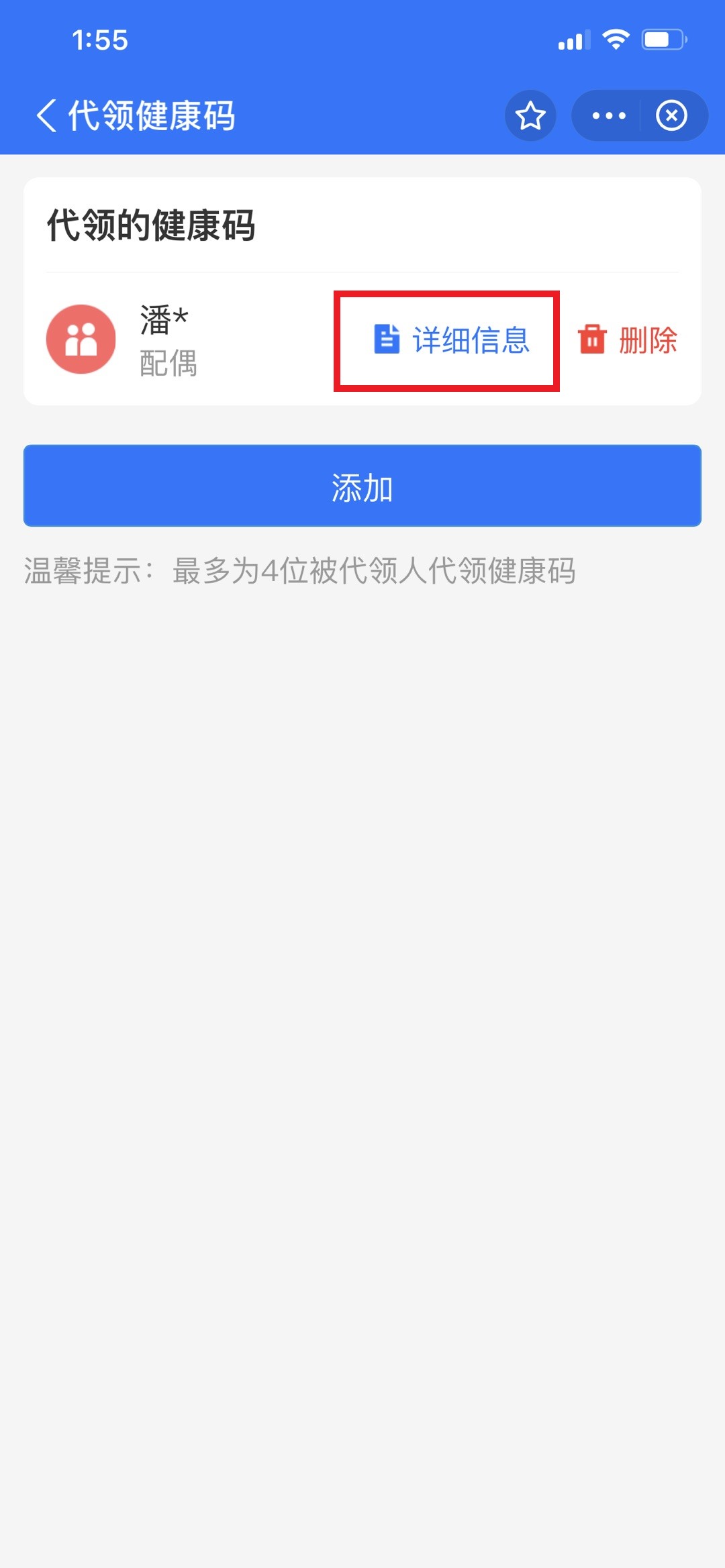The image size is (725, 1568).
Task: Close the mini program
Action: pos(671,115)
